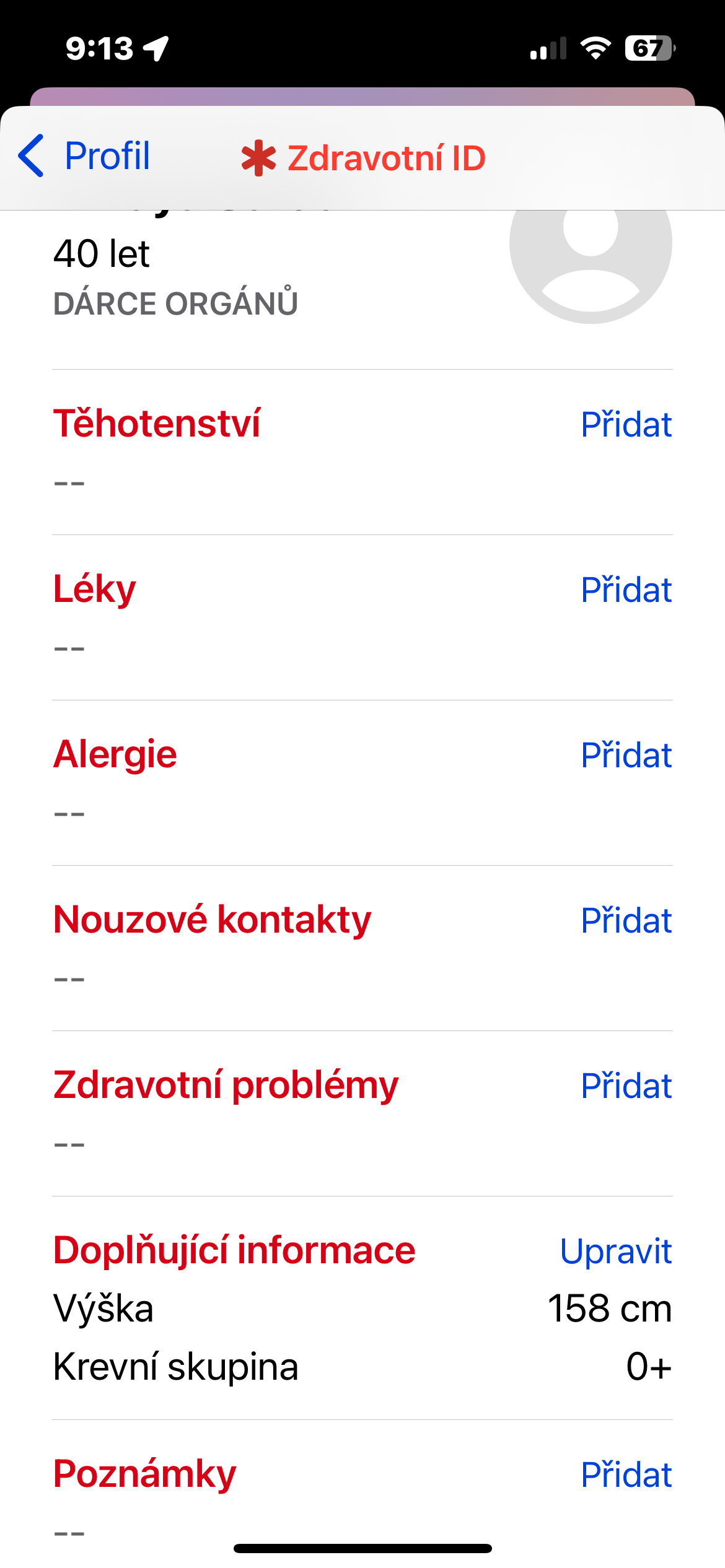725x1568 pixels.
Task: Tap the cellular signal bars
Action: 548,48
